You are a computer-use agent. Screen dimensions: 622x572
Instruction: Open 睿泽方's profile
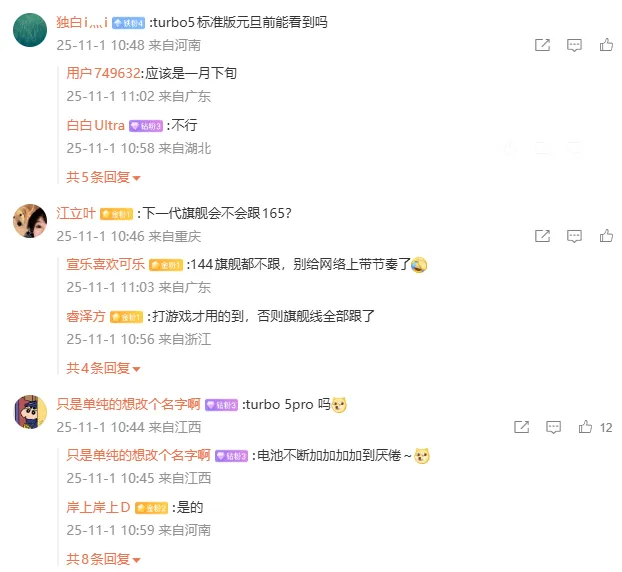87,316
